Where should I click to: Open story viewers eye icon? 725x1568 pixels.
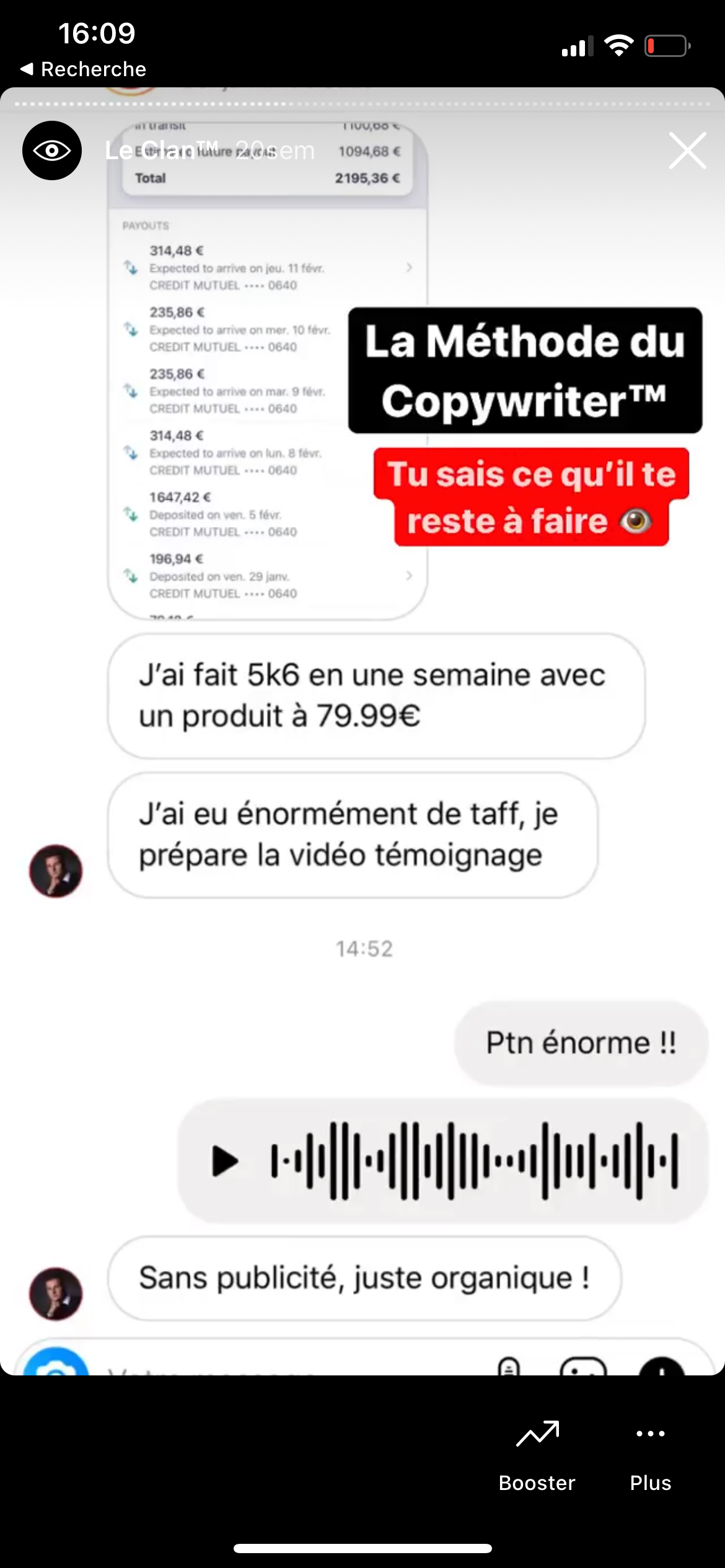click(52, 150)
